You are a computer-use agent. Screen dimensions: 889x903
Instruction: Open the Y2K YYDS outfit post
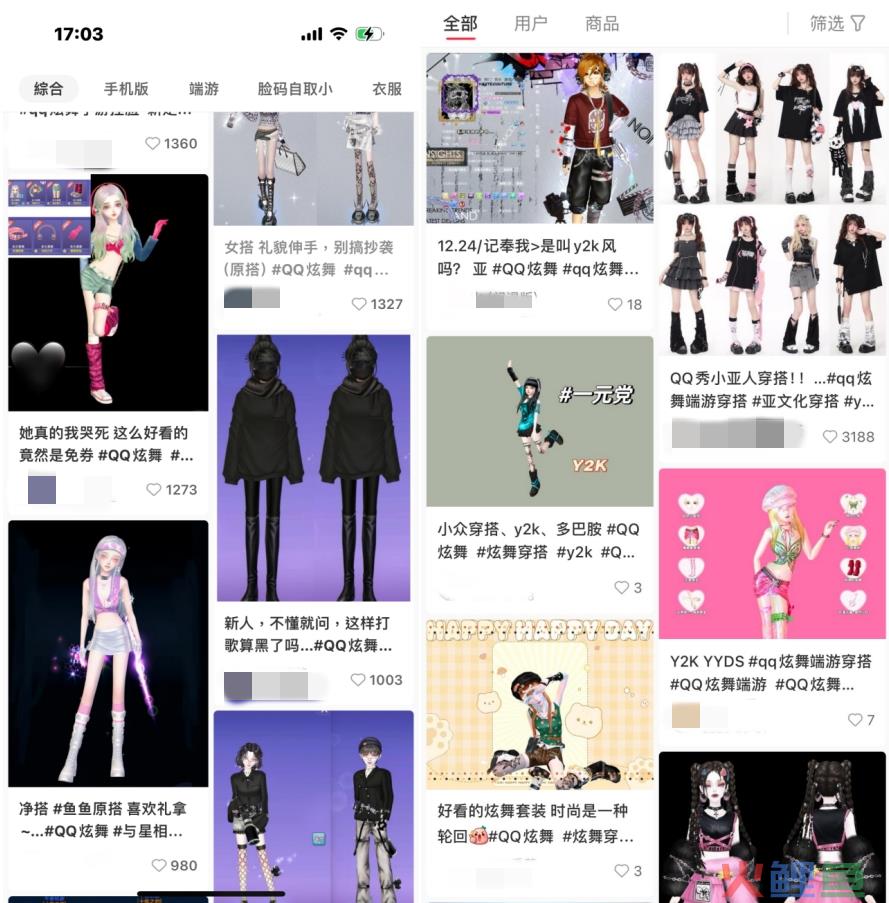tap(771, 672)
